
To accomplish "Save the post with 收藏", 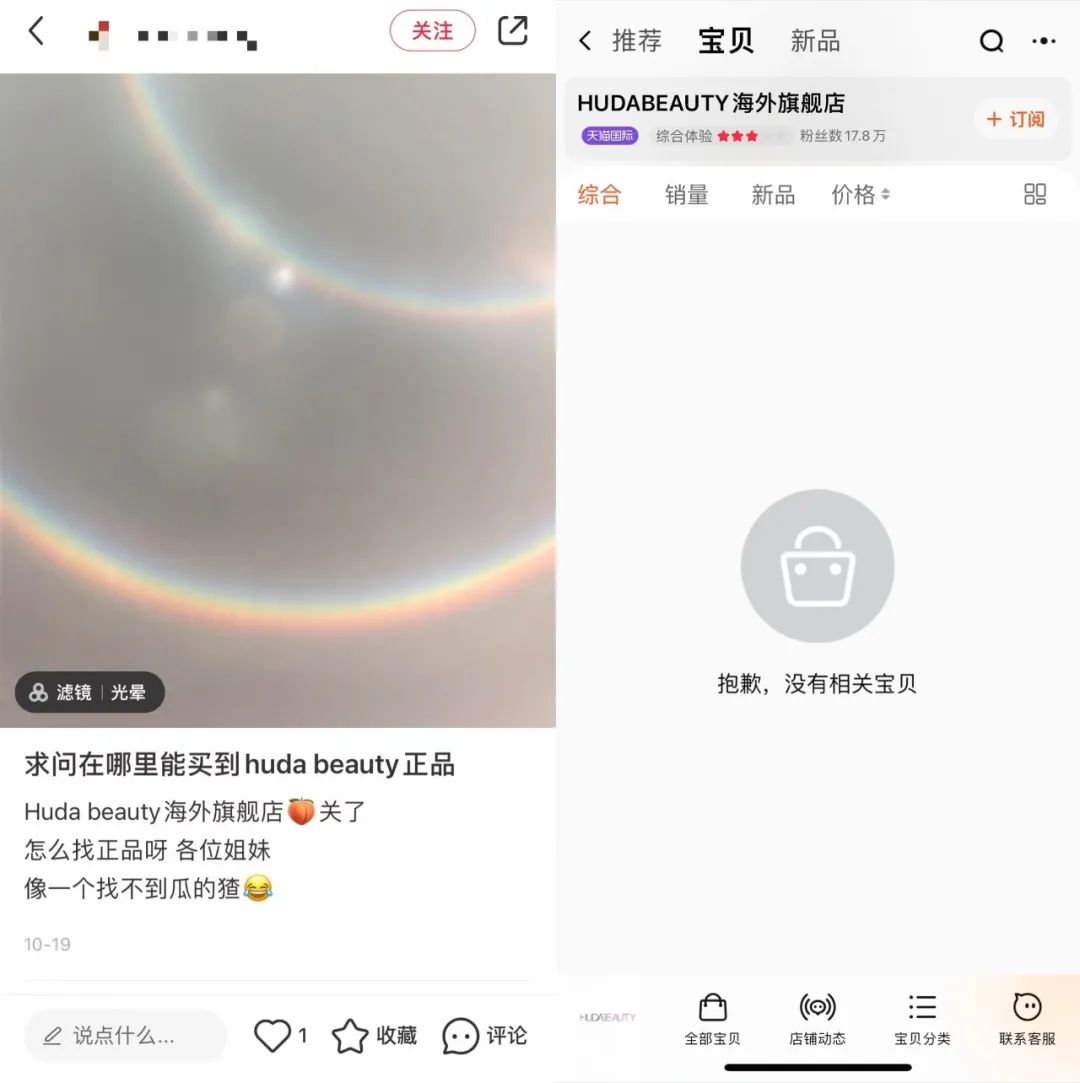I will point(375,1035).
